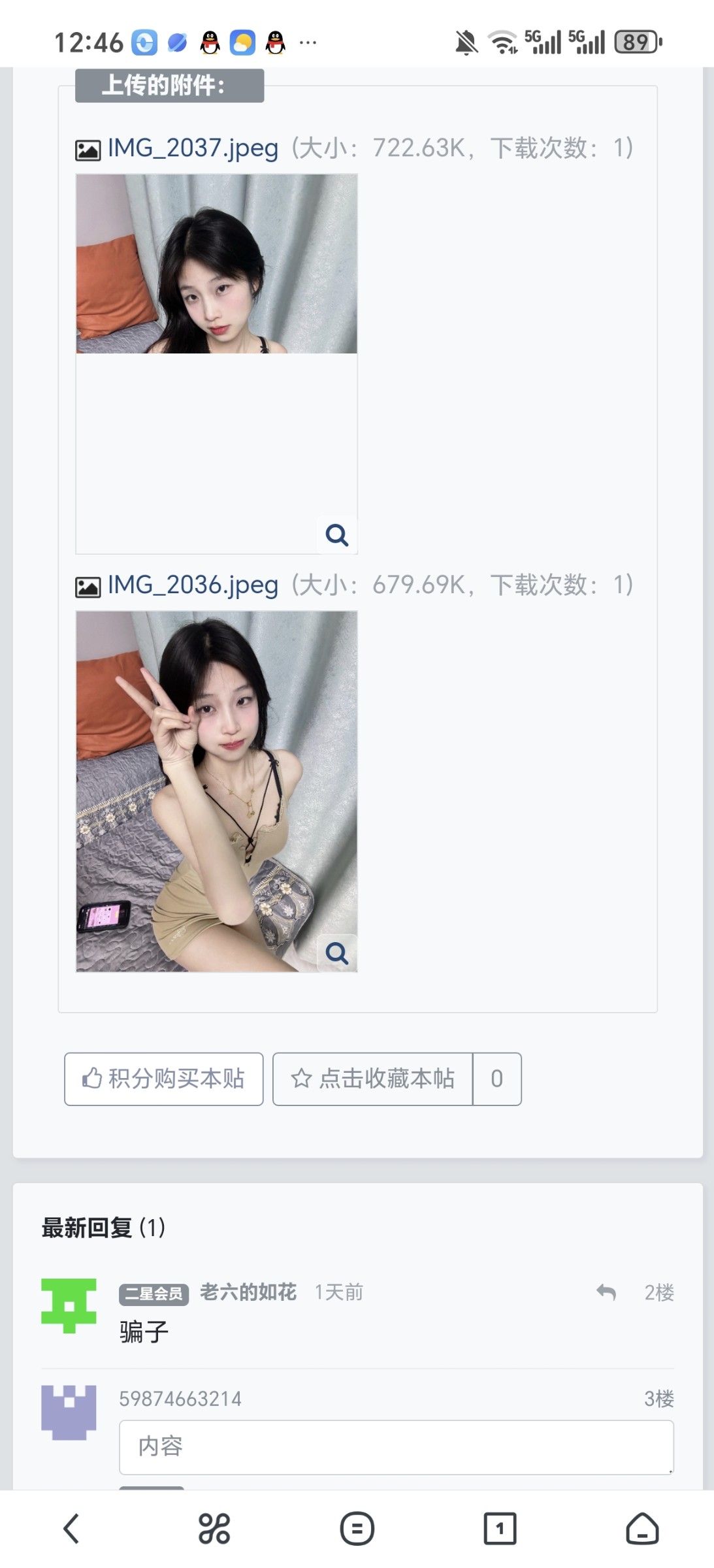Open the IMG_2036.jpeg attachment link
Image resolution: width=714 pixels, height=1568 pixels.
tap(193, 585)
